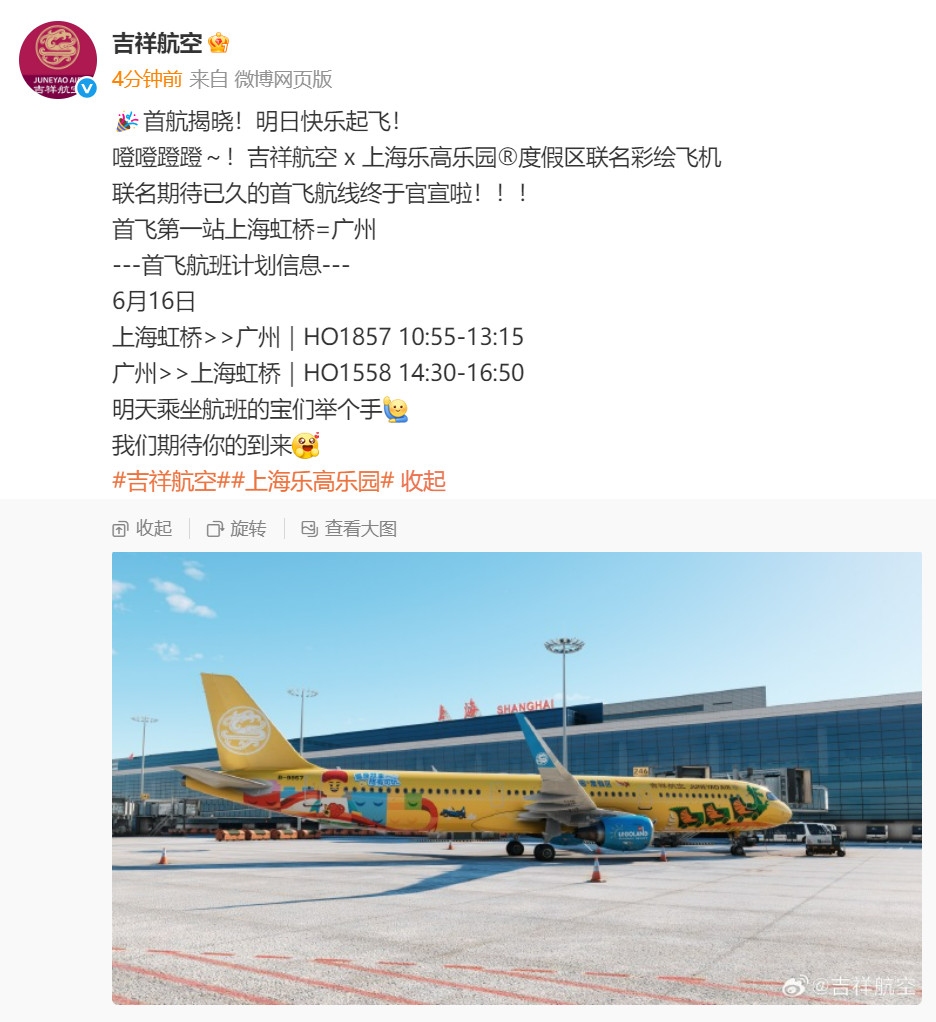
Task: Collapse post text with 收起 link
Action: pos(423,481)
